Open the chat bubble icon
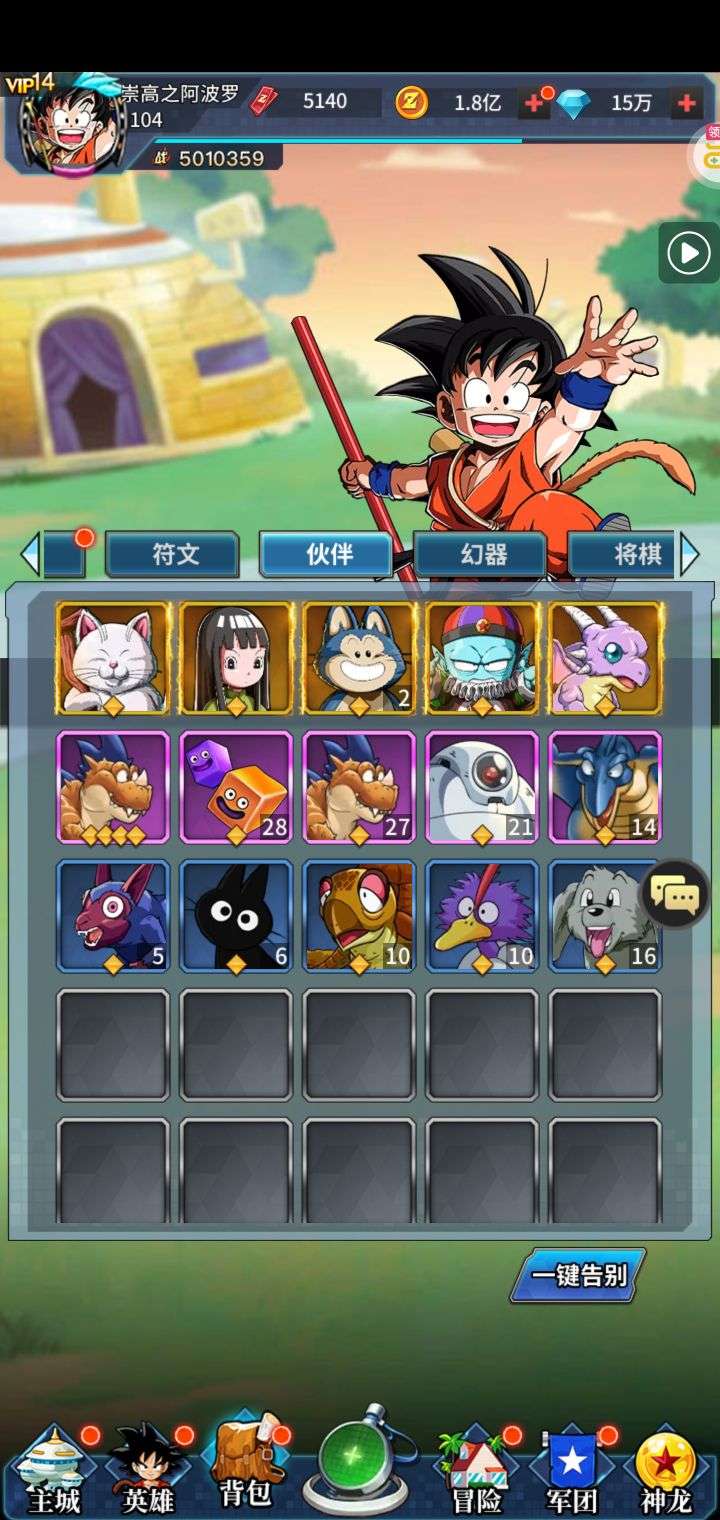 coord(675,894)
